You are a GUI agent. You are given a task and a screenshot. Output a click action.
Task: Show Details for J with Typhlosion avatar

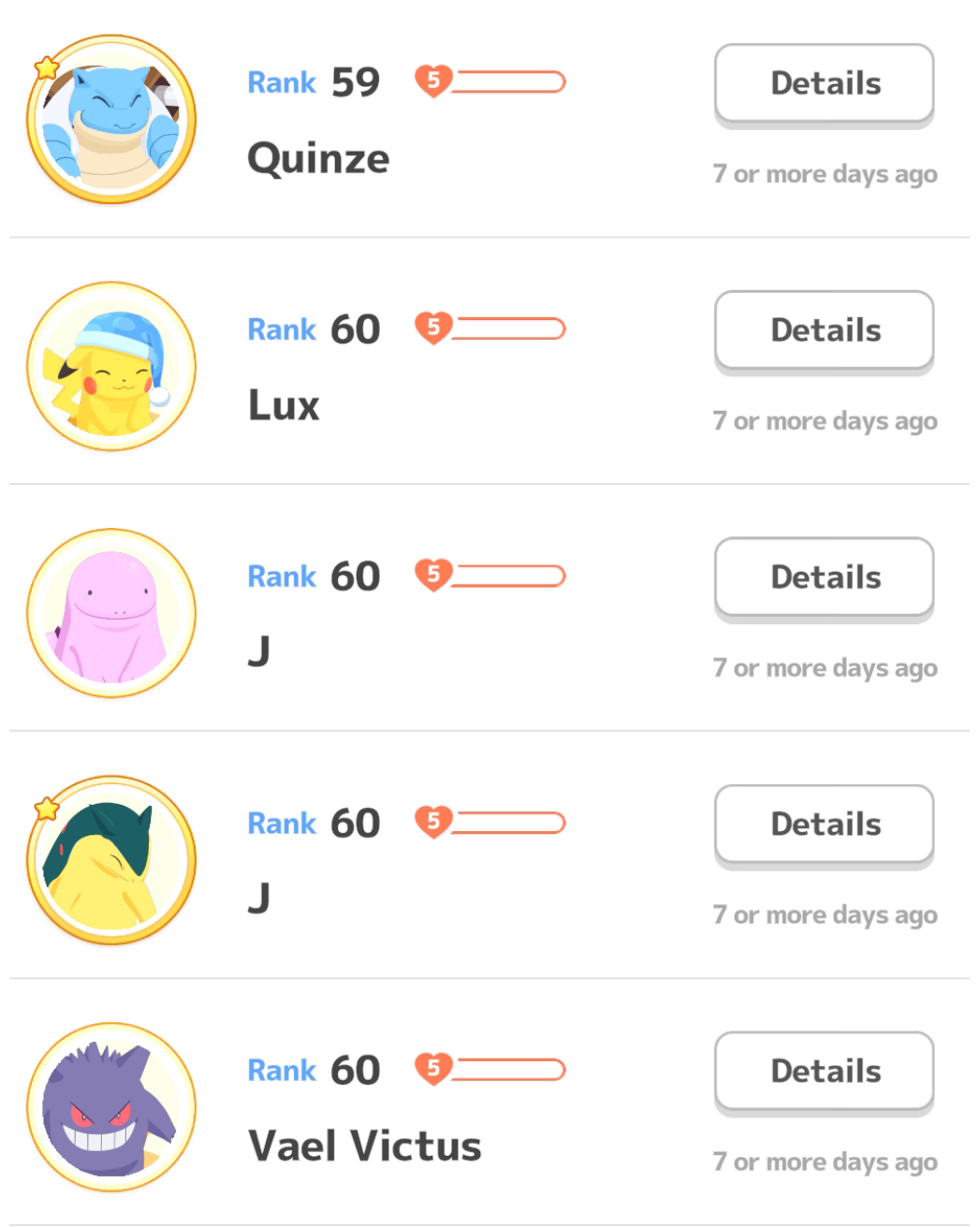[x=824, y=825]
